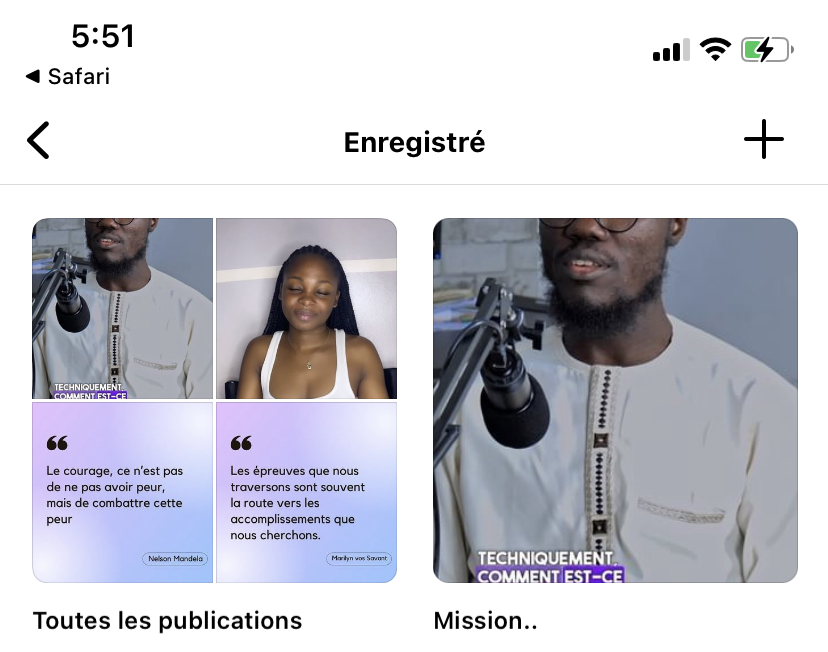
Task: Create a new collection with plus icon
Action: (764, 139)
